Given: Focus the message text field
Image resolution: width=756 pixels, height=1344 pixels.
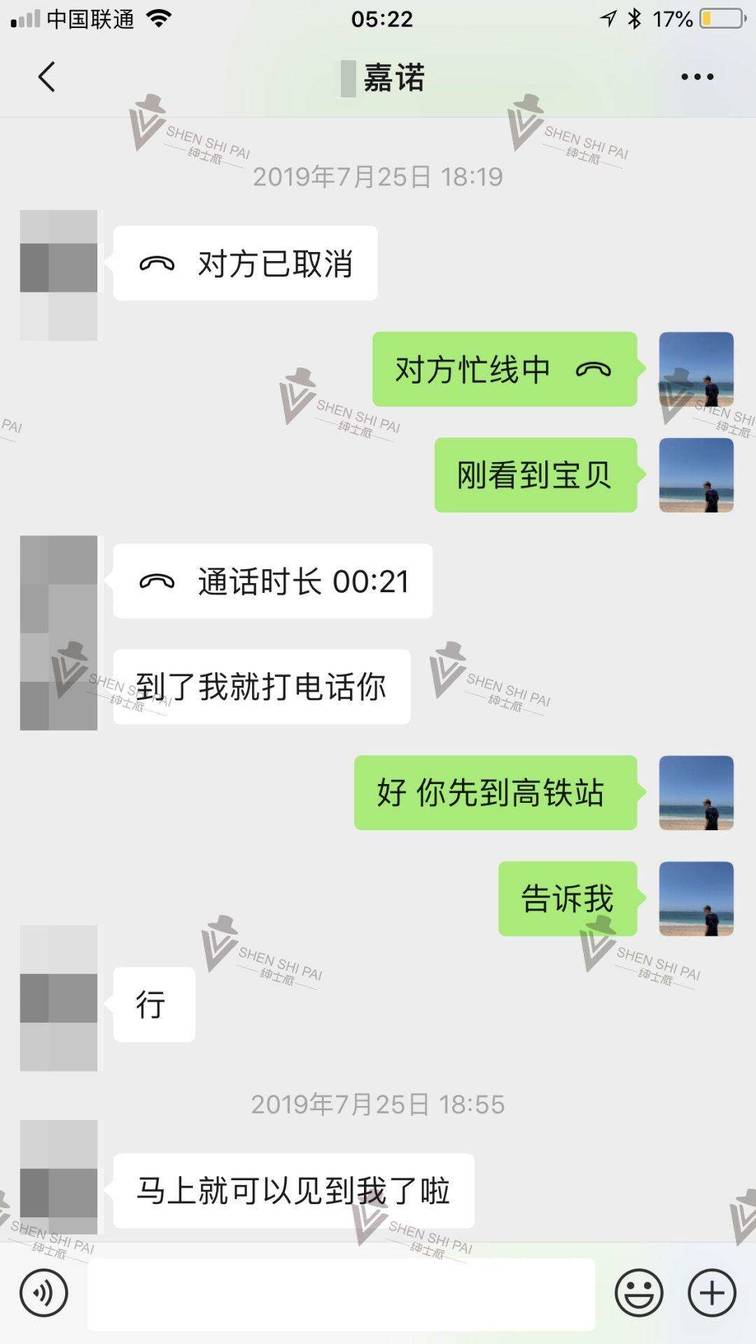Looking at the screenshot, I should (x=340, y=1294).
